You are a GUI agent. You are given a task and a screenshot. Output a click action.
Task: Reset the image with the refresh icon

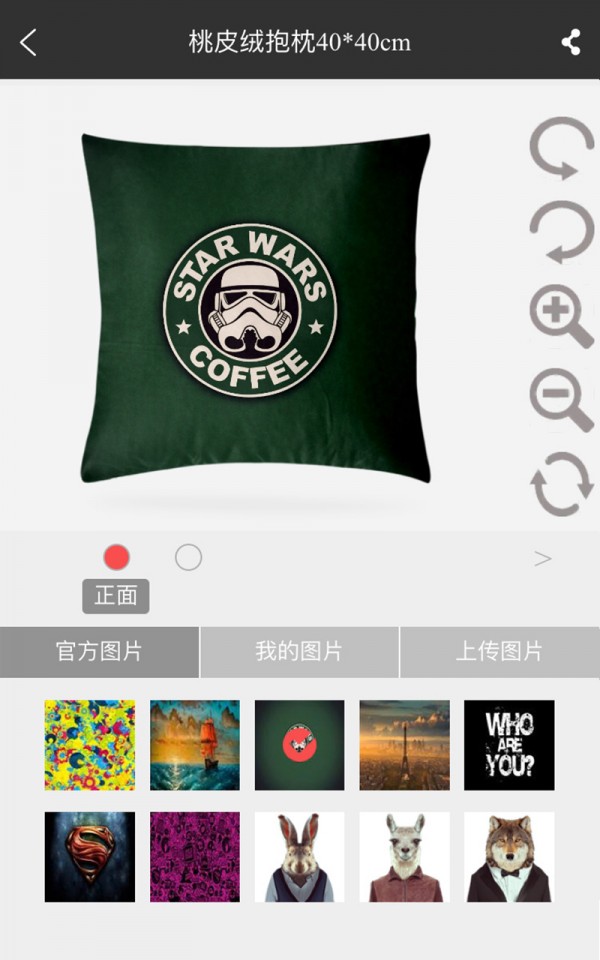click(x=561, y=484)
